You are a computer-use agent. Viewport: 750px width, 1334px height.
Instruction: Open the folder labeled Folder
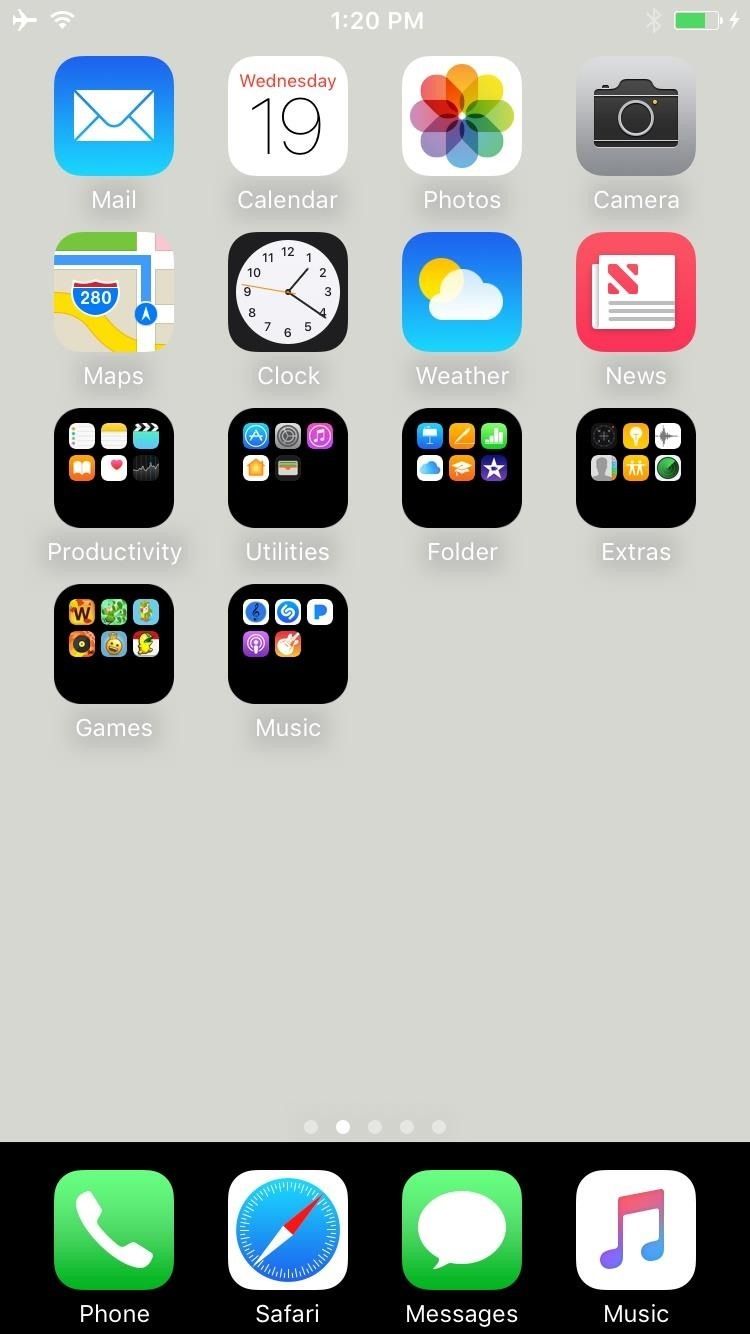[462, 467]
